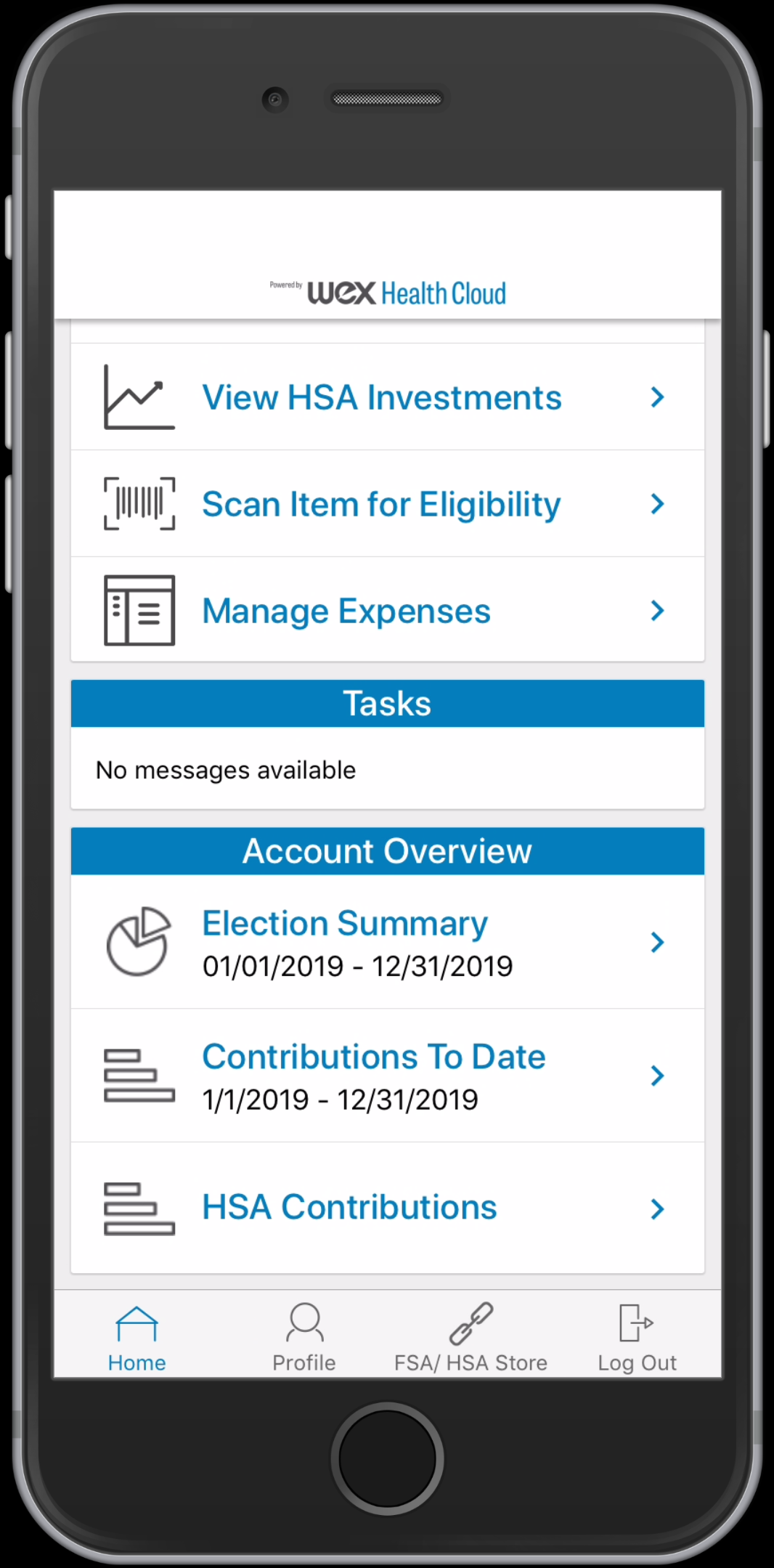
Task: View Contributions To Date
Action: 387,1076
